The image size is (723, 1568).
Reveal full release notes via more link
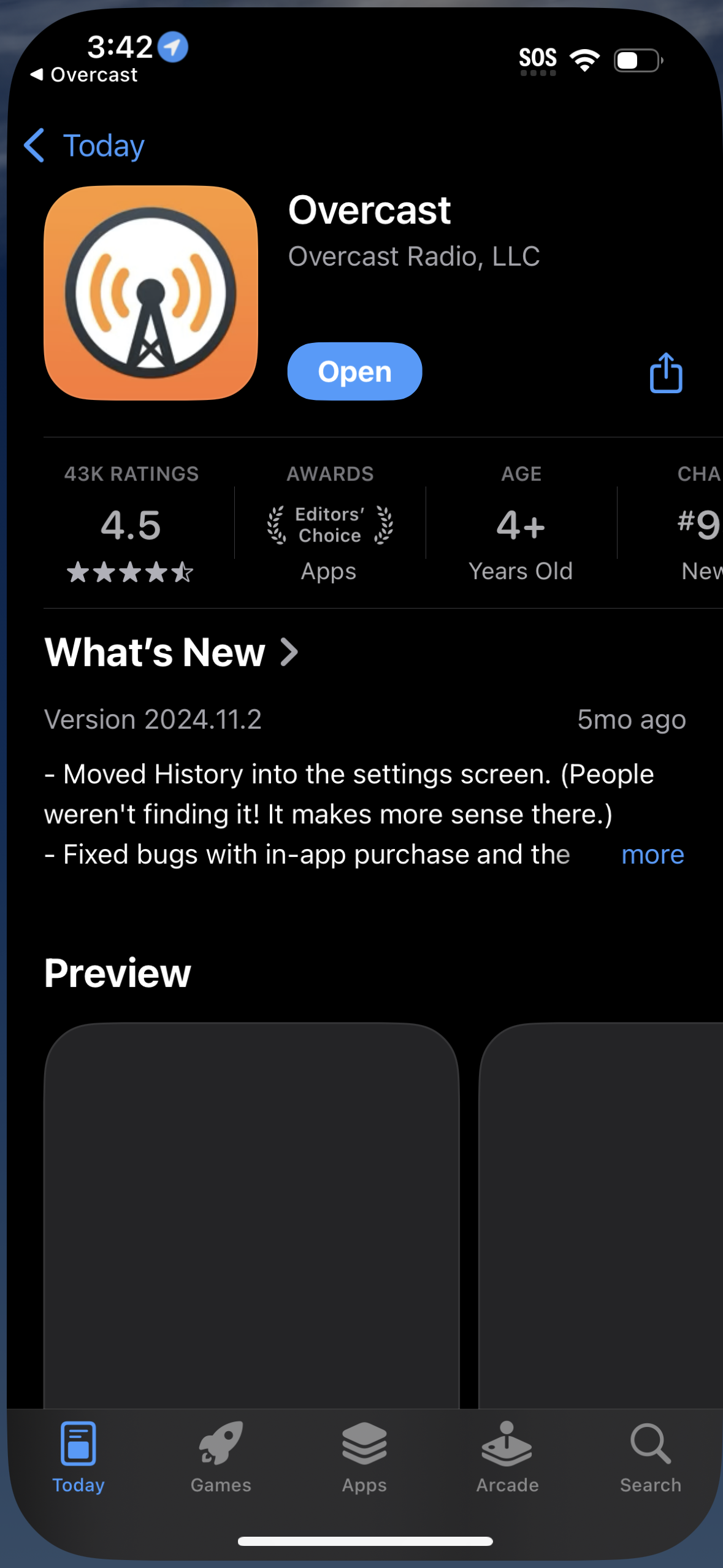click(x=652, y=853)
